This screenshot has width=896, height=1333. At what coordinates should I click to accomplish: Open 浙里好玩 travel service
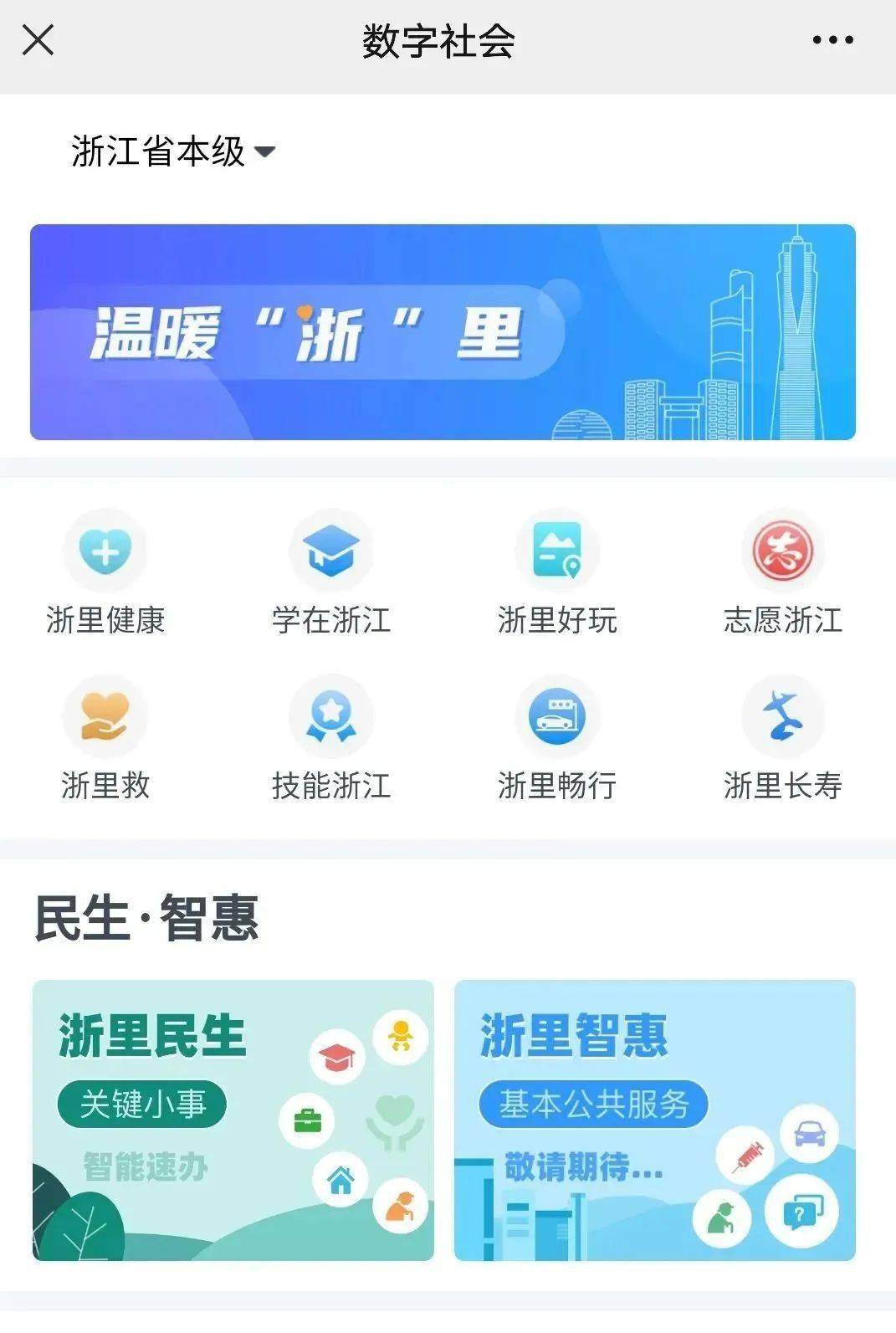click(x=557, y=551)
